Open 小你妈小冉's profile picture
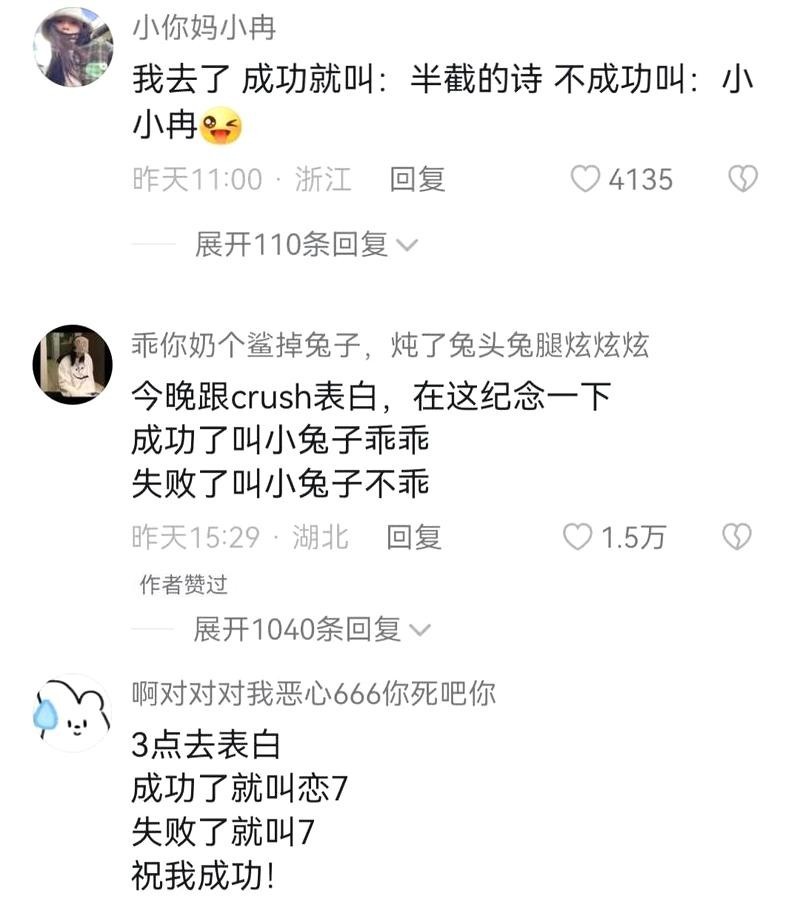 pos(73,47)
